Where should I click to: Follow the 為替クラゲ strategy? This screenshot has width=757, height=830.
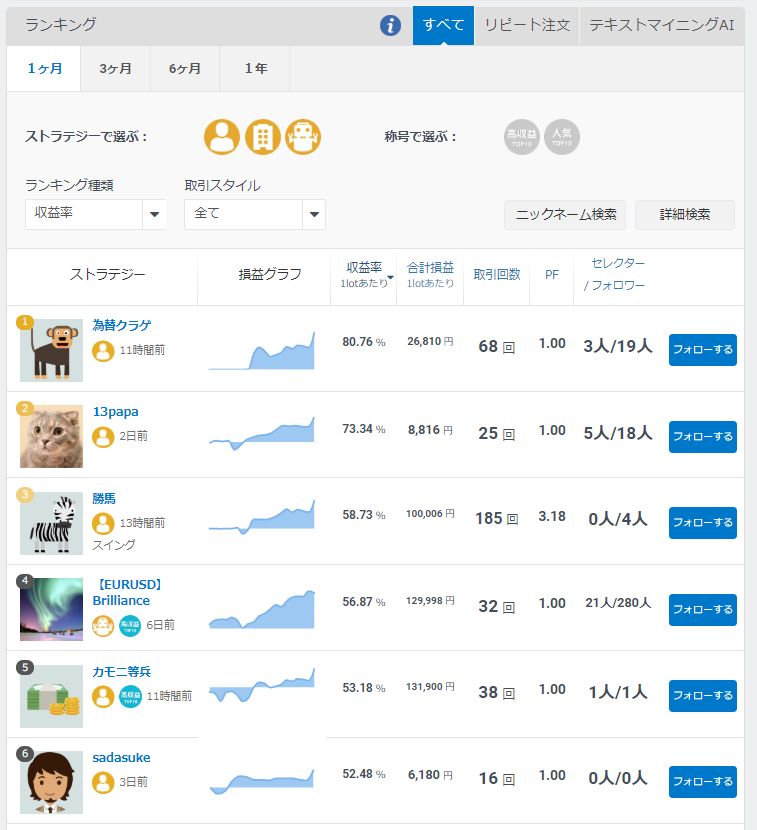pyautogui.click(x=702, y=350)
